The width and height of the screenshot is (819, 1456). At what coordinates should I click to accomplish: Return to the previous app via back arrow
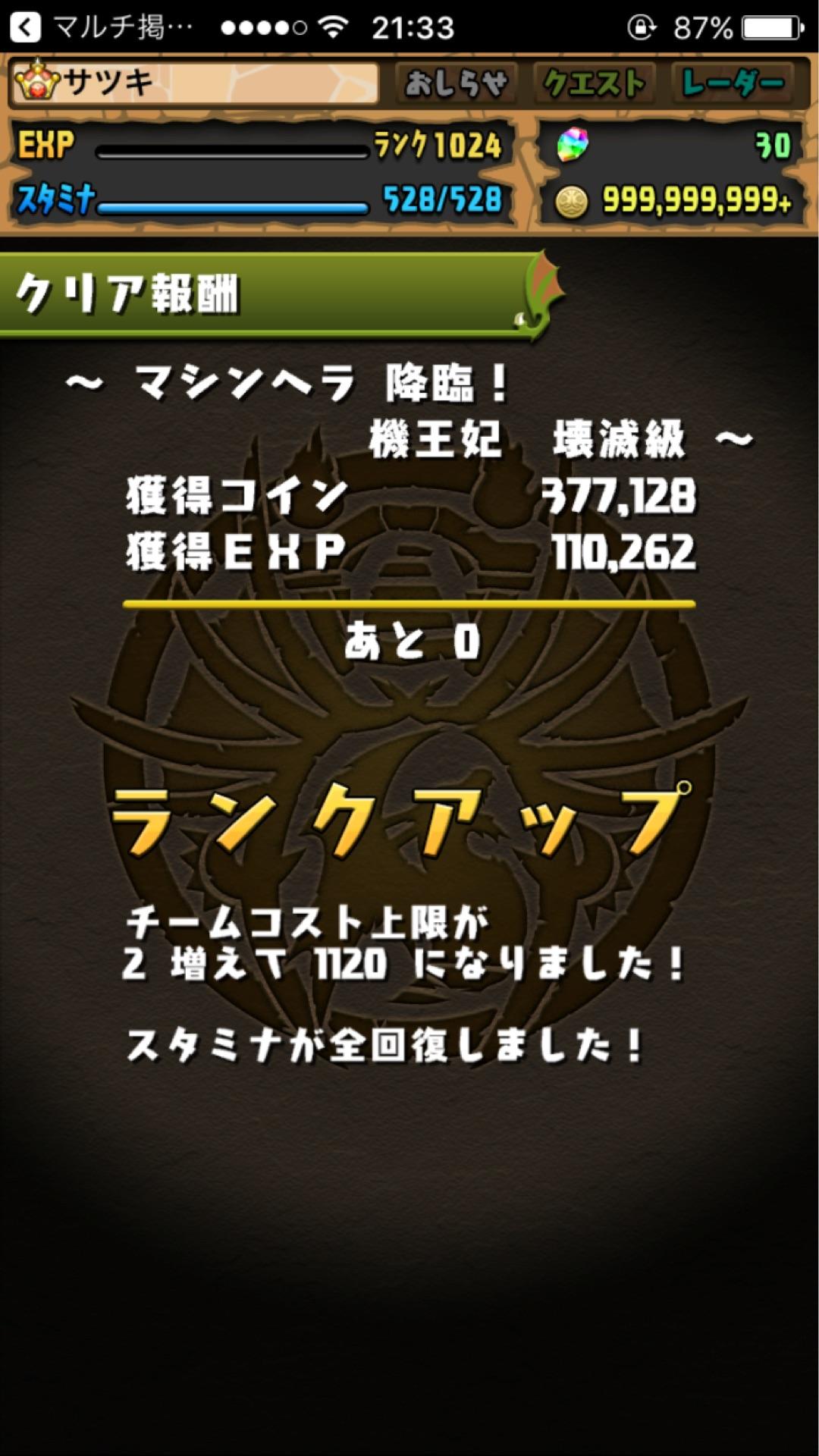24,28
